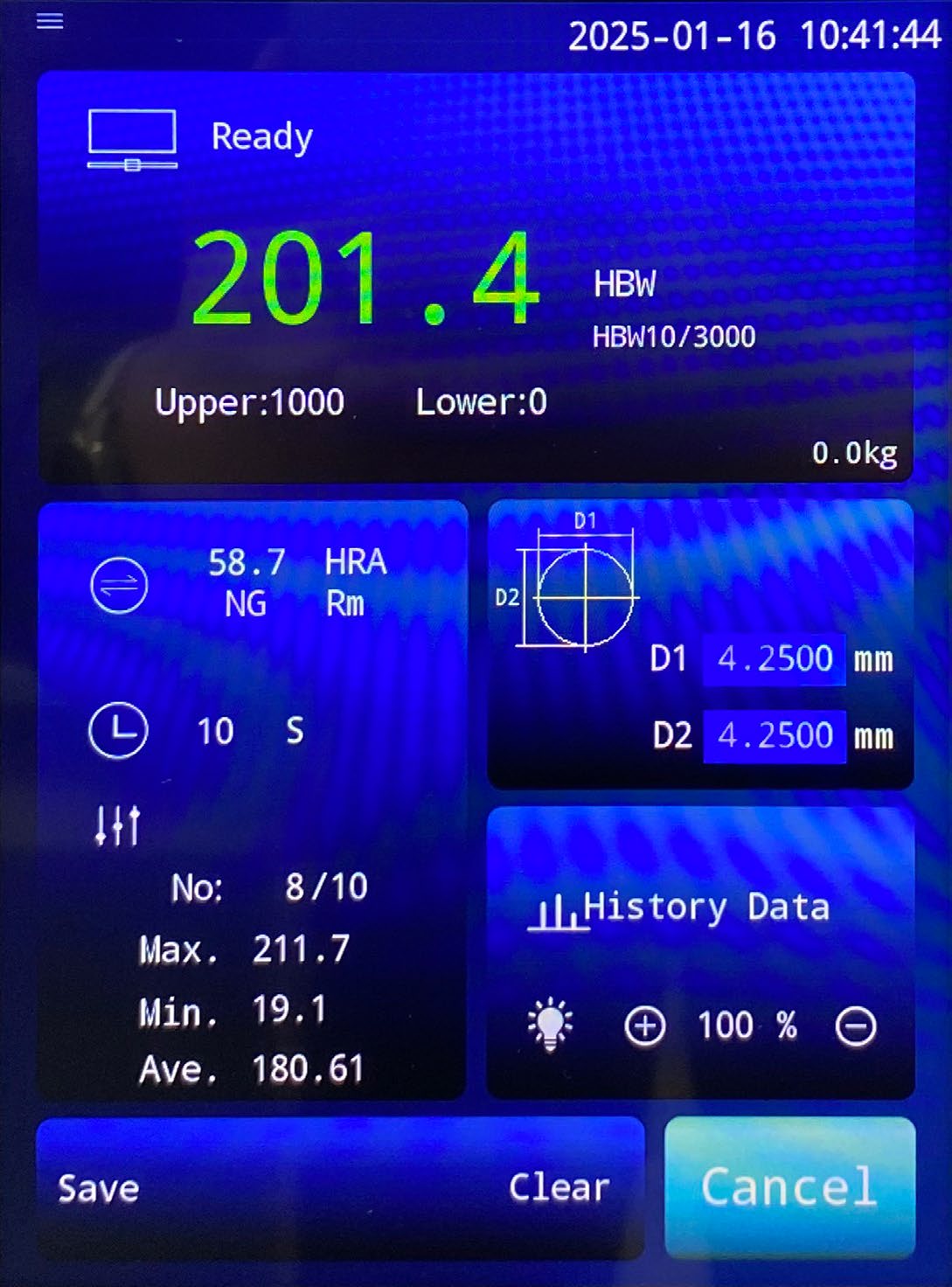Edit the D1 diameter field
Screen dimensions: 952x1287
[x=774, y=658]
